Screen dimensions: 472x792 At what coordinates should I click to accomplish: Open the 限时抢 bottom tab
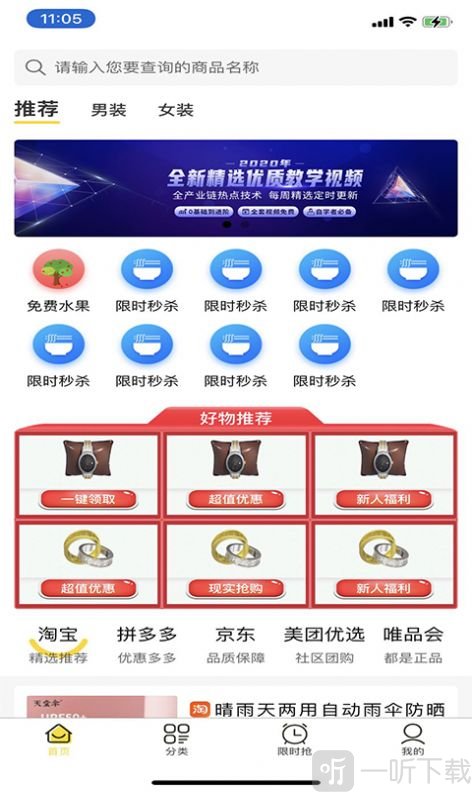(295, 739)
